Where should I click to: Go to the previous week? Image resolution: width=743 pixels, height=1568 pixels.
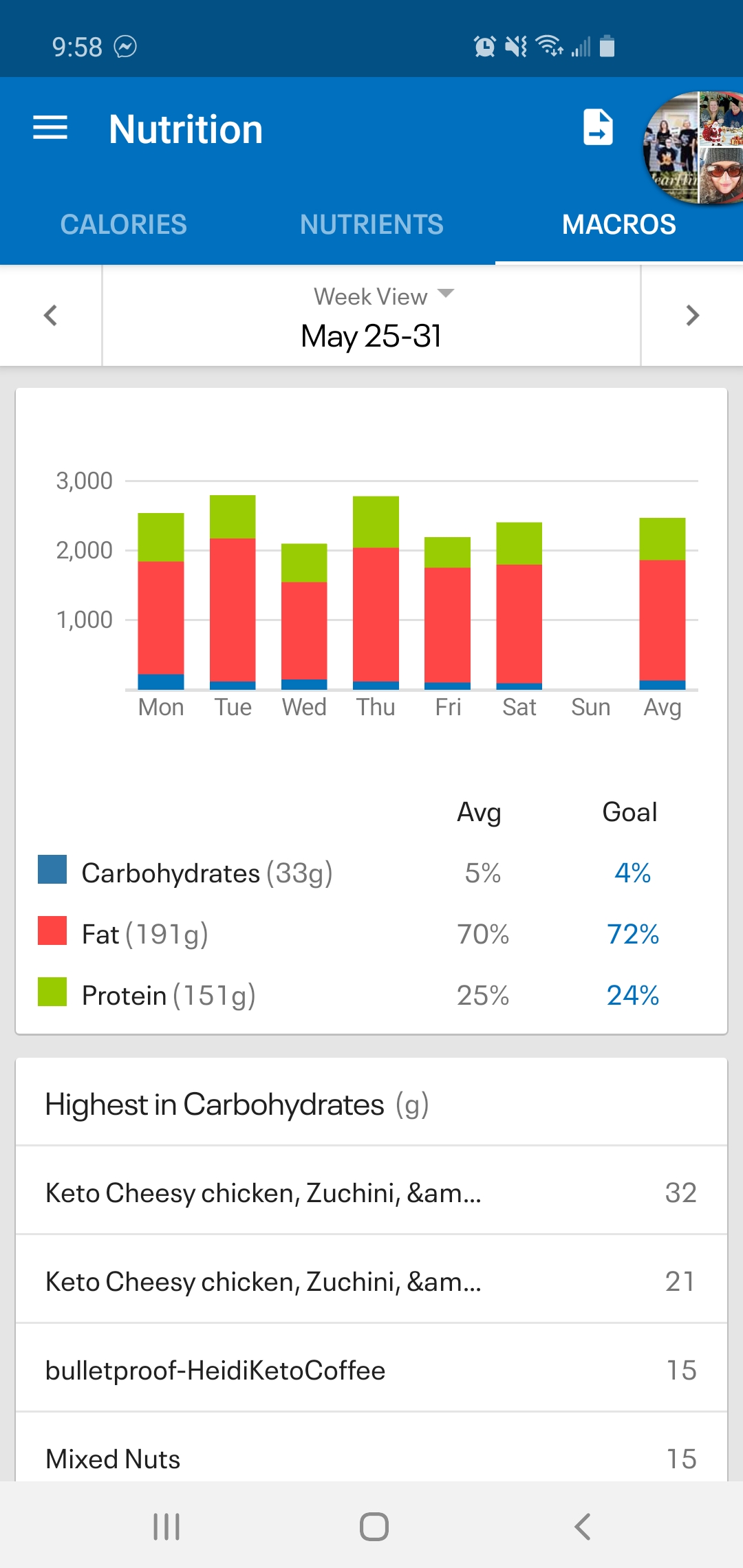[x=50, y=316]
